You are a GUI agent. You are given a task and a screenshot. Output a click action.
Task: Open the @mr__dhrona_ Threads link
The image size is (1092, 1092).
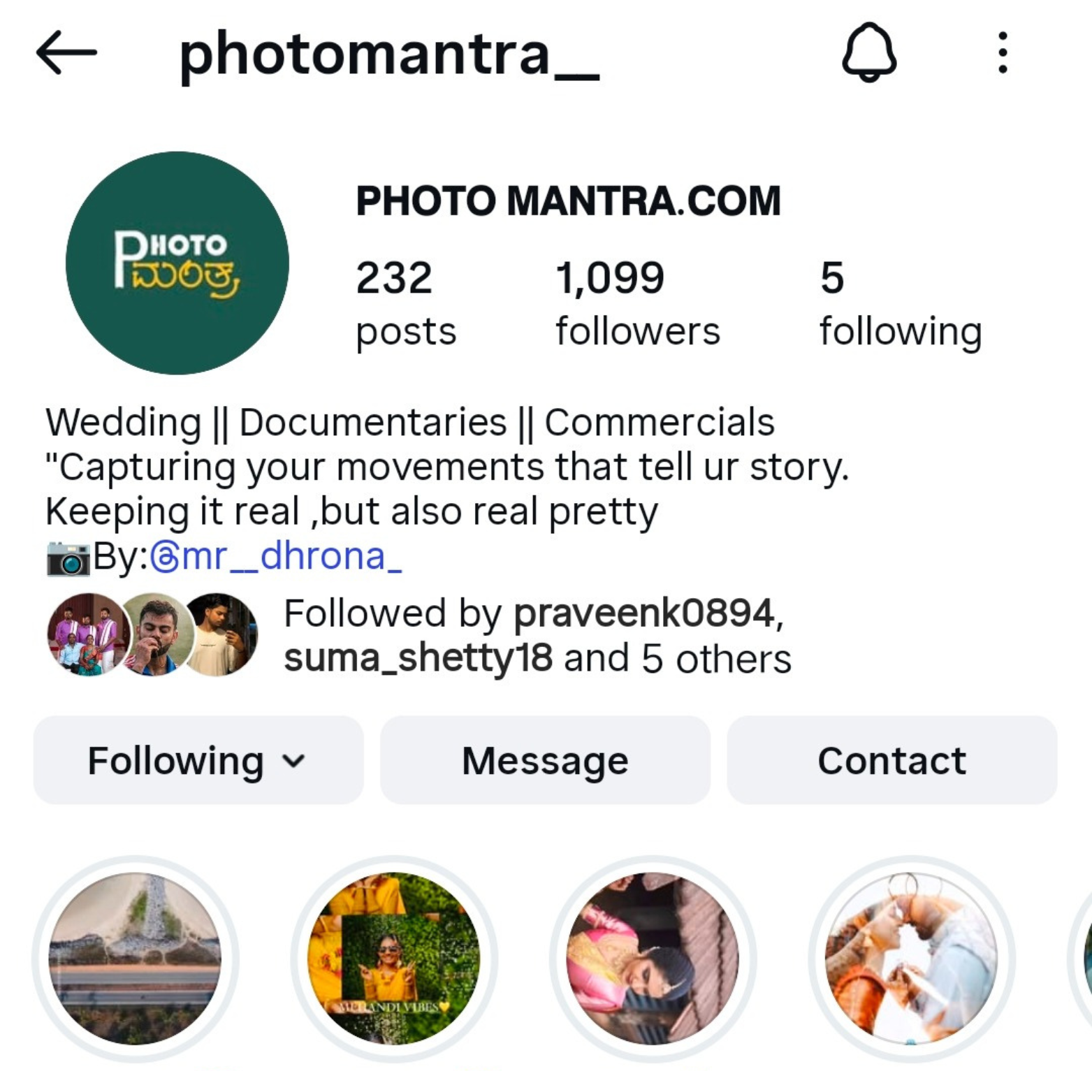click(x=277, y=557)
